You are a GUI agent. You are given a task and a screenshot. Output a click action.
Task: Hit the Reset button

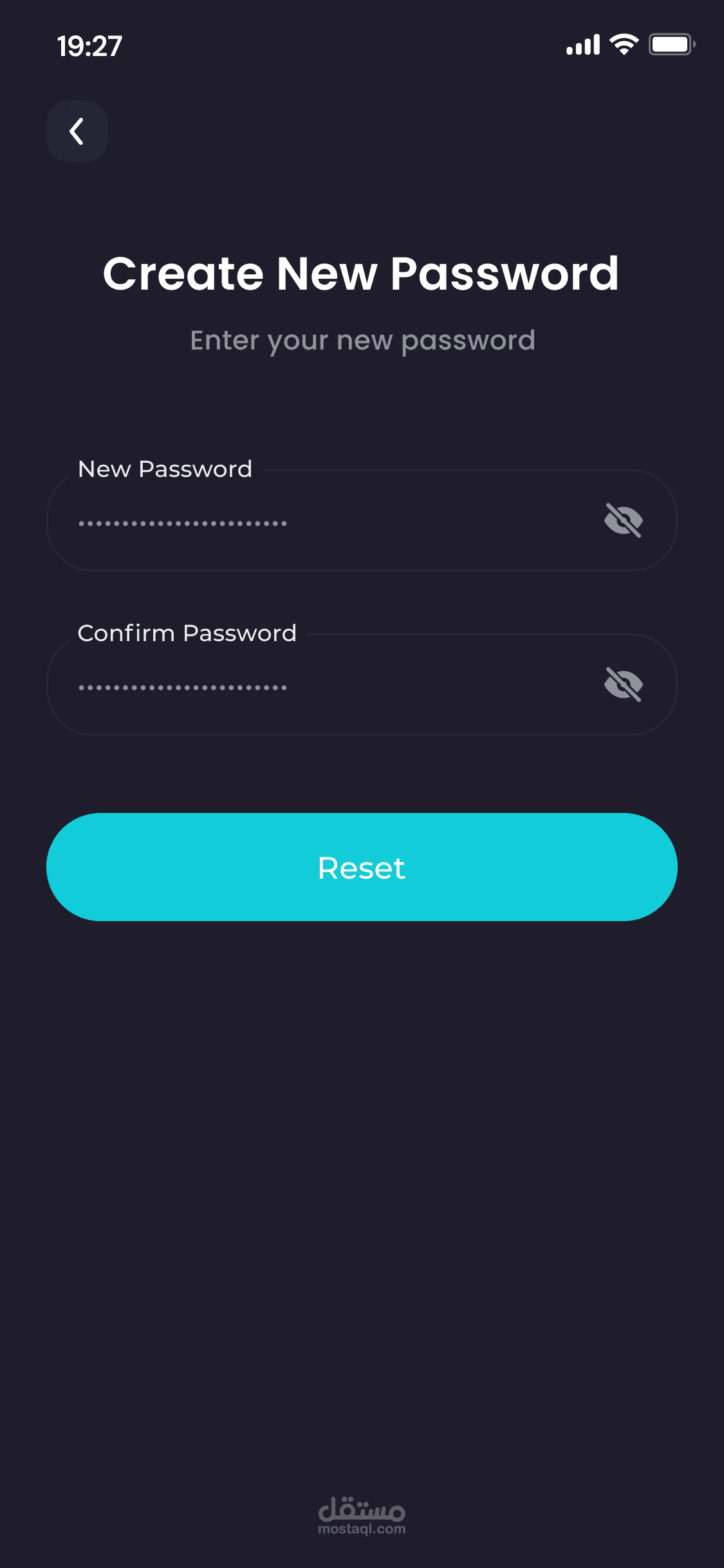[x=362, y=867]
